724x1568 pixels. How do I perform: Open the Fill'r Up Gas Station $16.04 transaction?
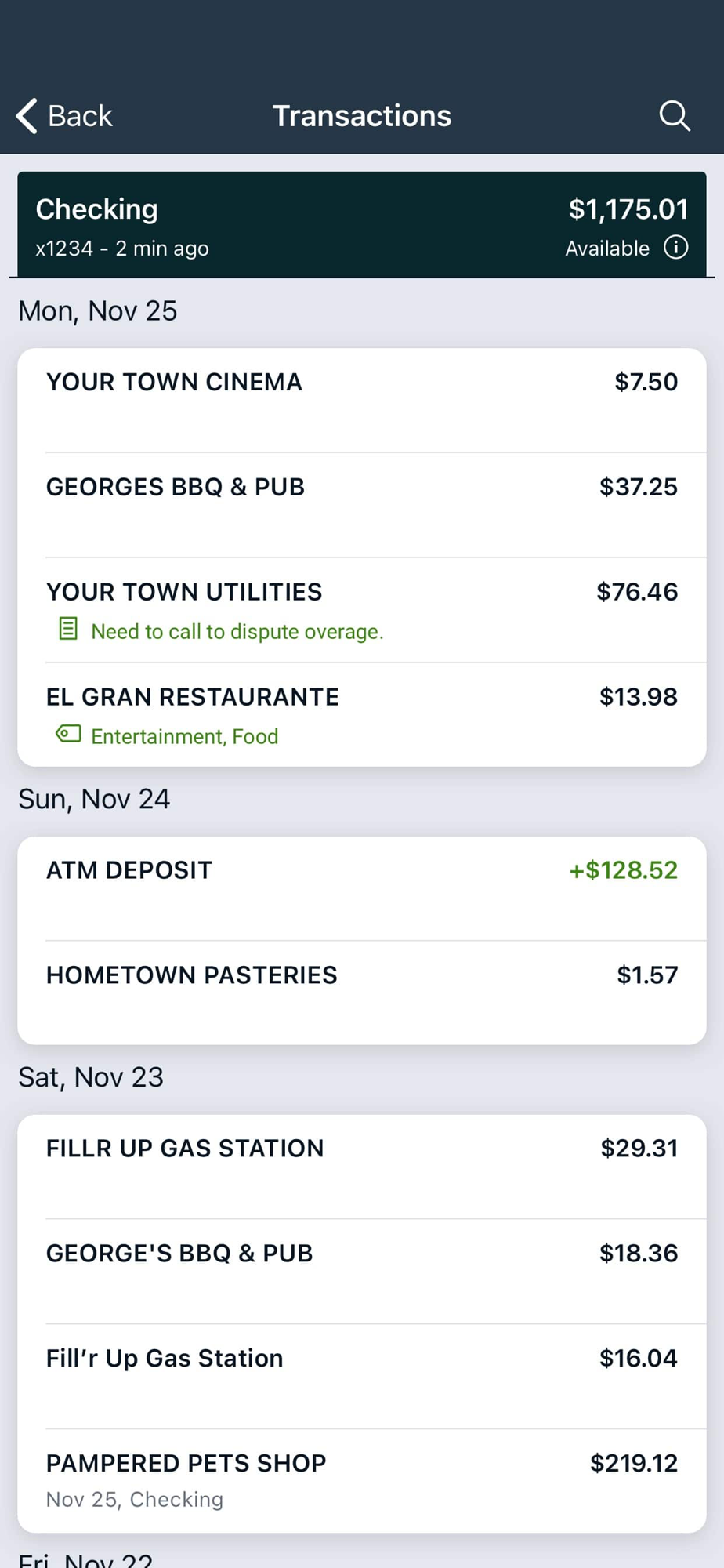pos(361,1376)
